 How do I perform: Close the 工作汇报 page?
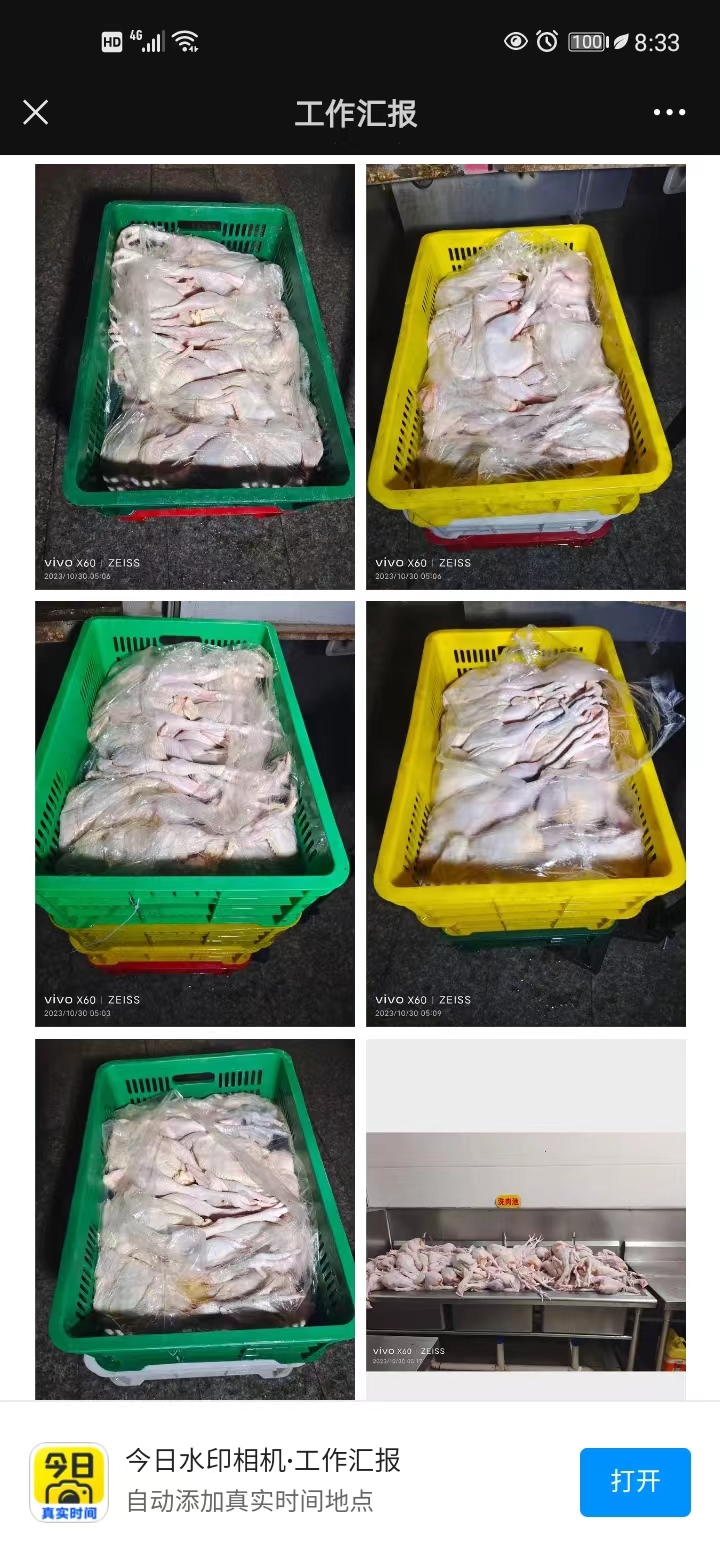pos(36,112)
